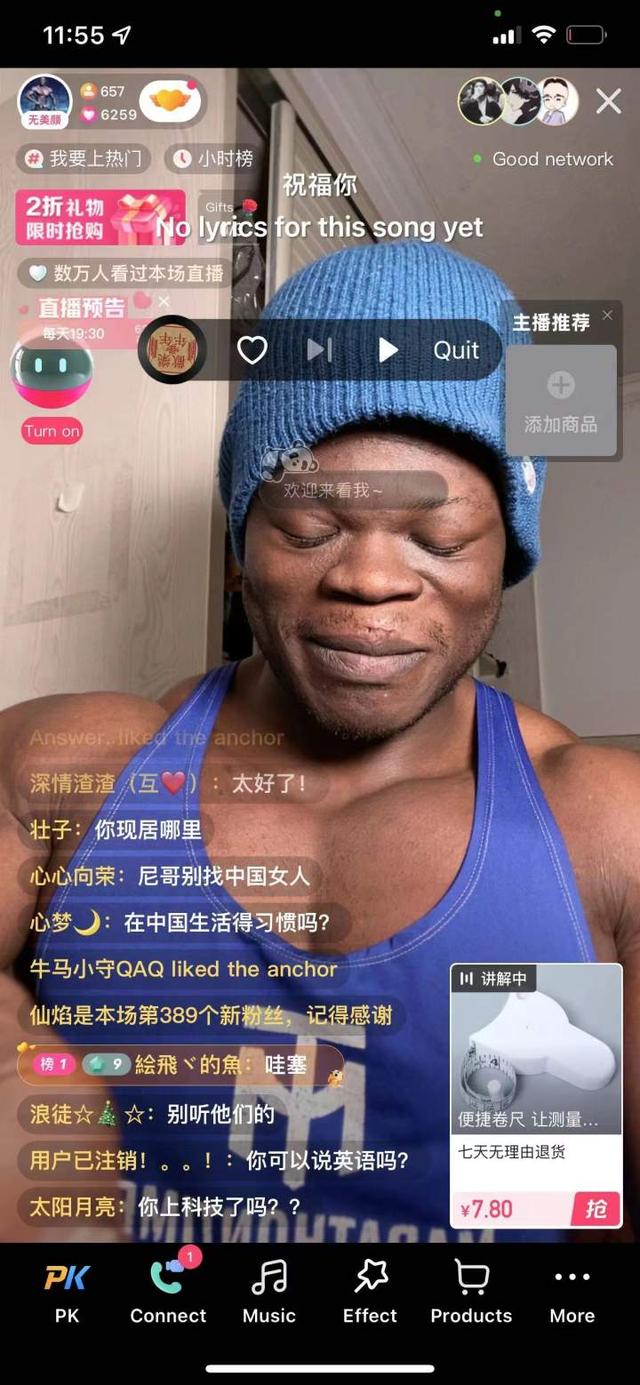Open the Effect options
The width and height of the screenshot is (640, 1385).
(x=370, y=1291)
